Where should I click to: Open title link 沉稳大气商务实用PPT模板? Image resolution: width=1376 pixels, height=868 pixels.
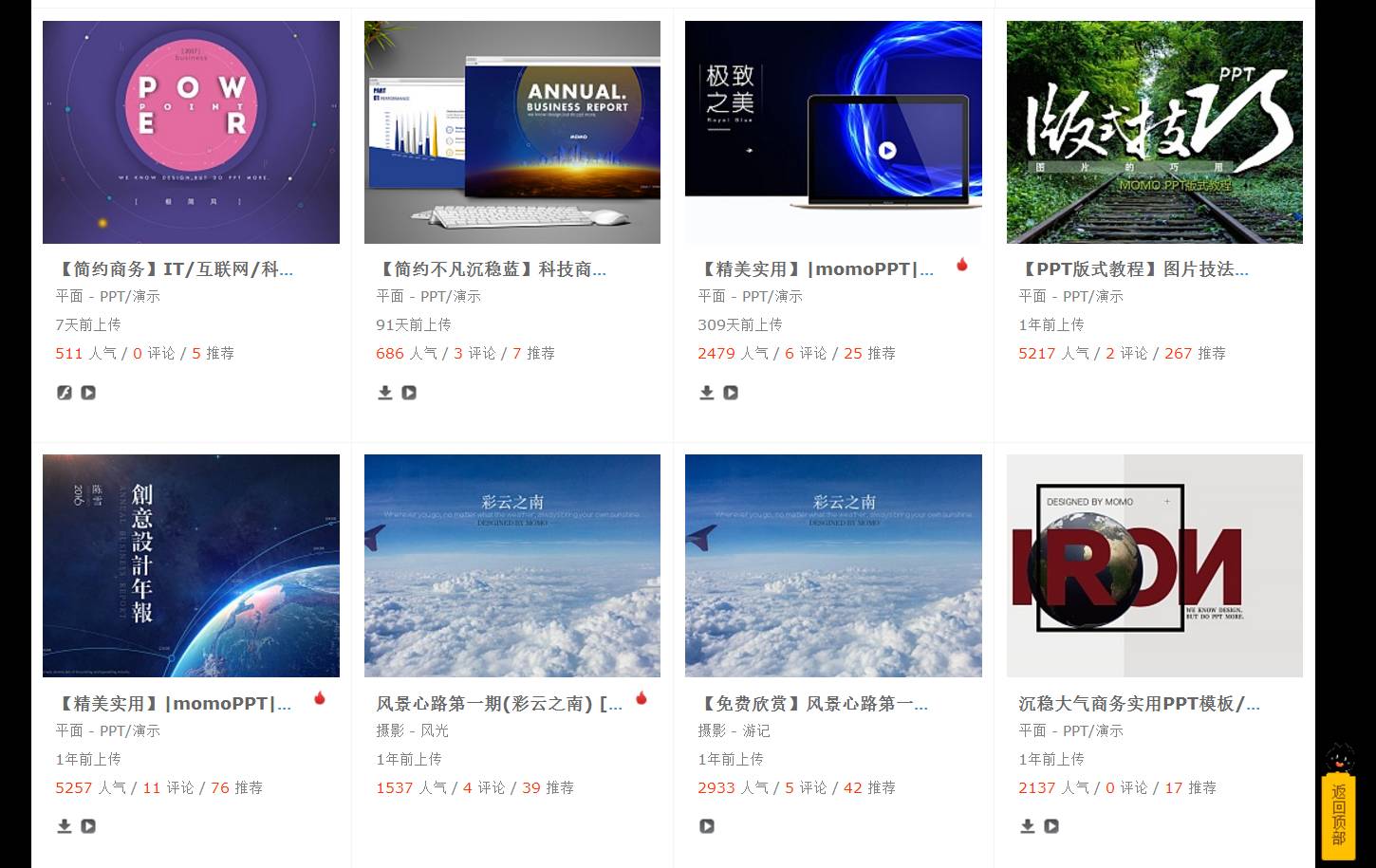[x=1139, y=704]
